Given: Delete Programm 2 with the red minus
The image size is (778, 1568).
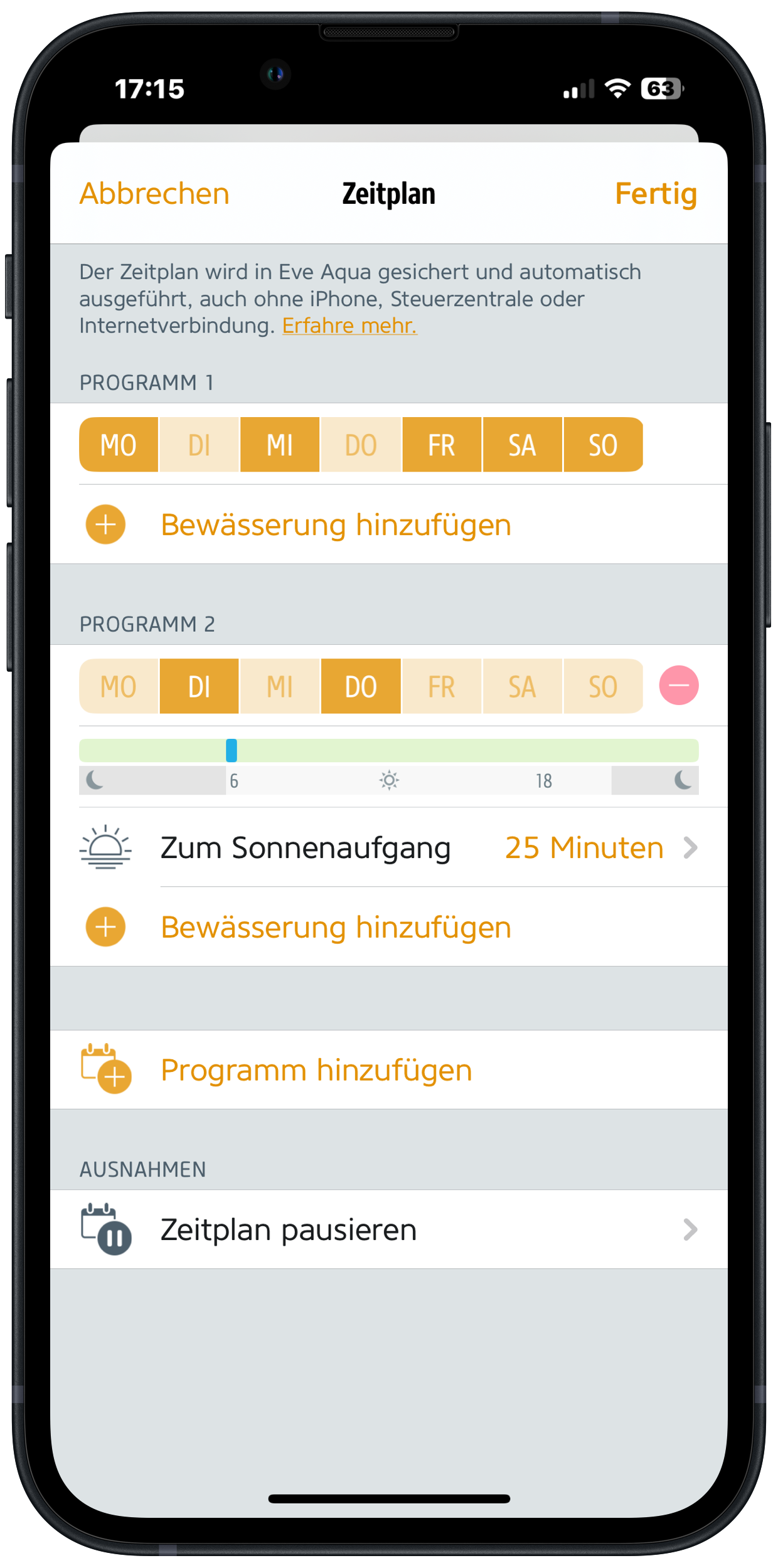Looking at the screenshot, I should pos(678,686).
